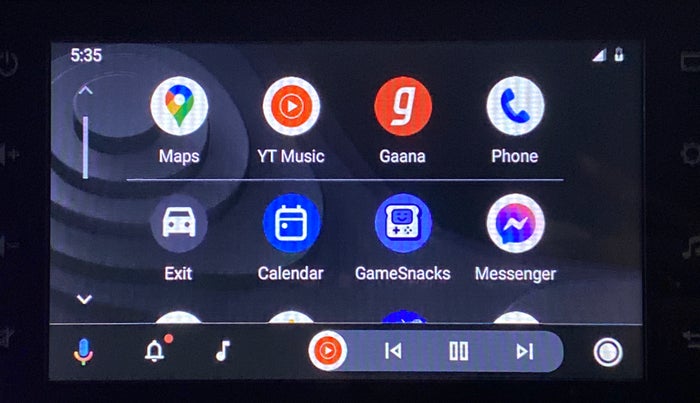
Task: Open the Messenger app
Action: pos(515,224)
